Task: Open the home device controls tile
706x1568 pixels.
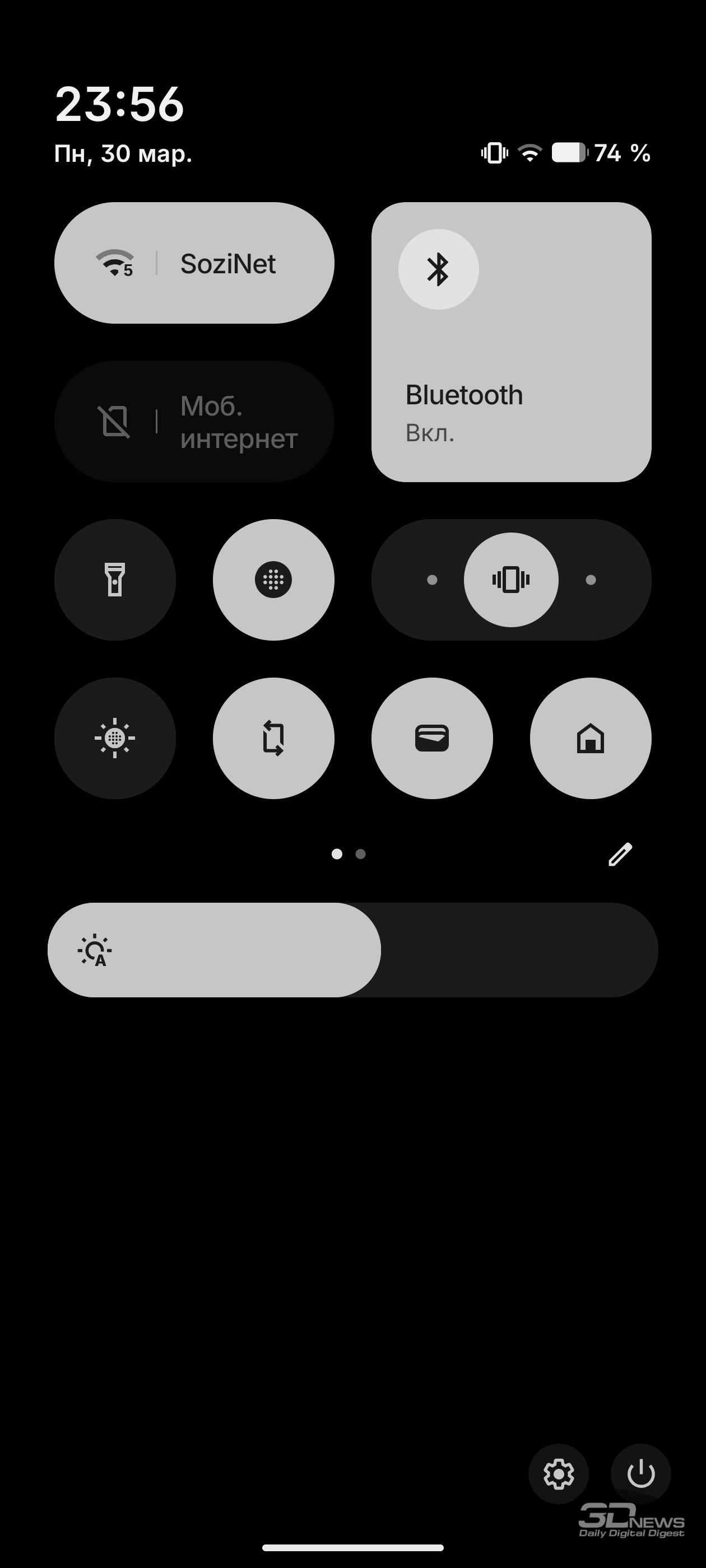Action: click(590, 738)
